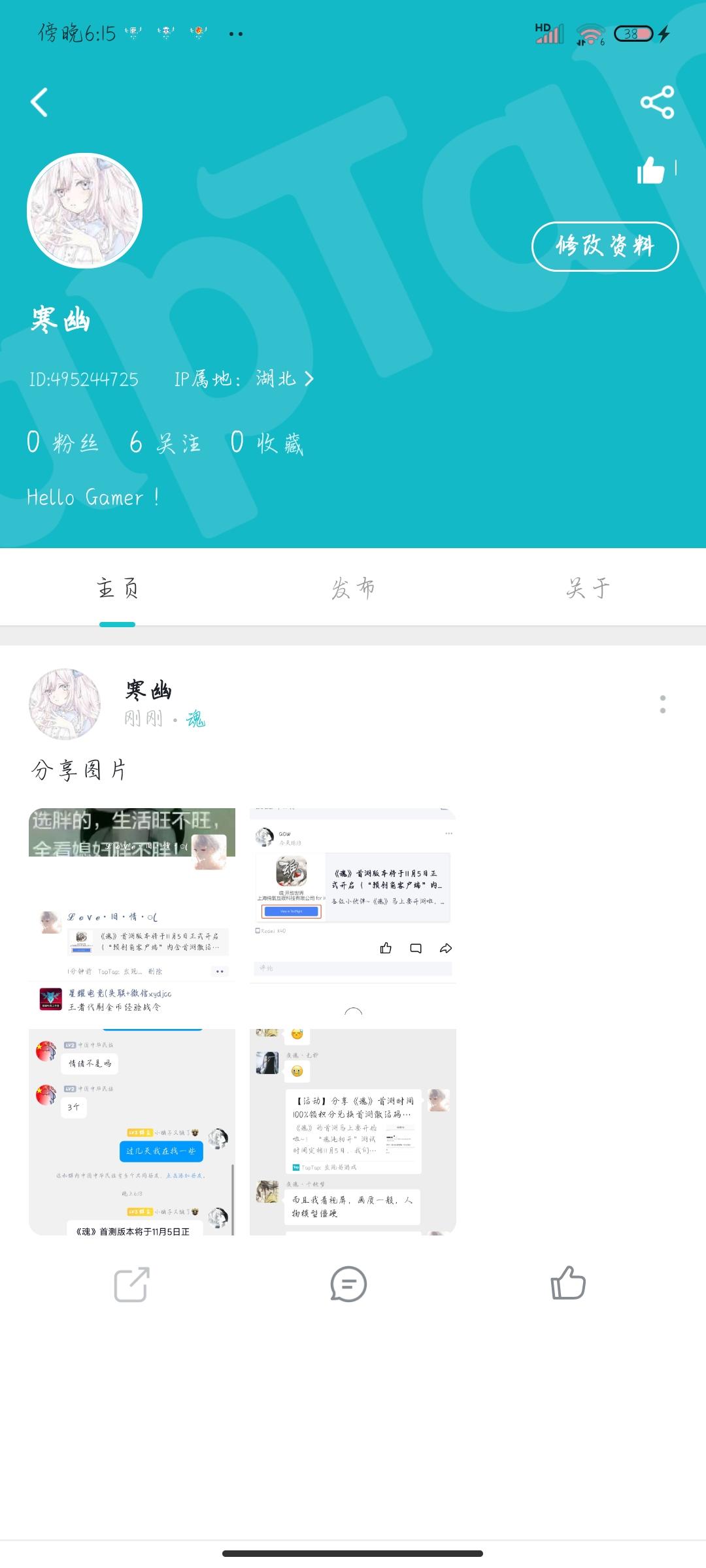
Task: Tap the 分享图片 post text
Action: [80, 770]
